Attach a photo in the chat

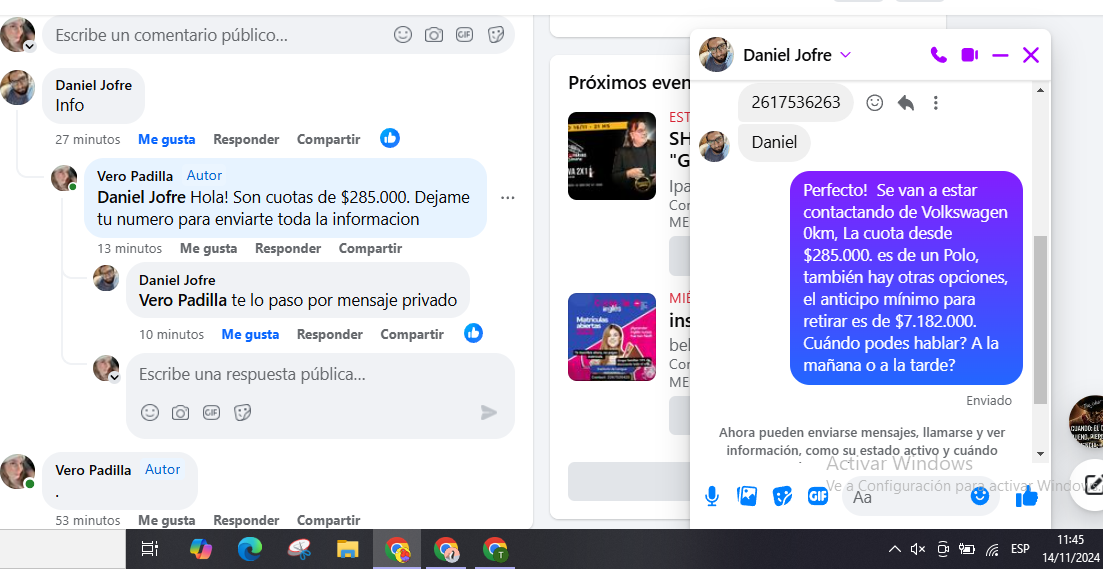pos(747,495)
